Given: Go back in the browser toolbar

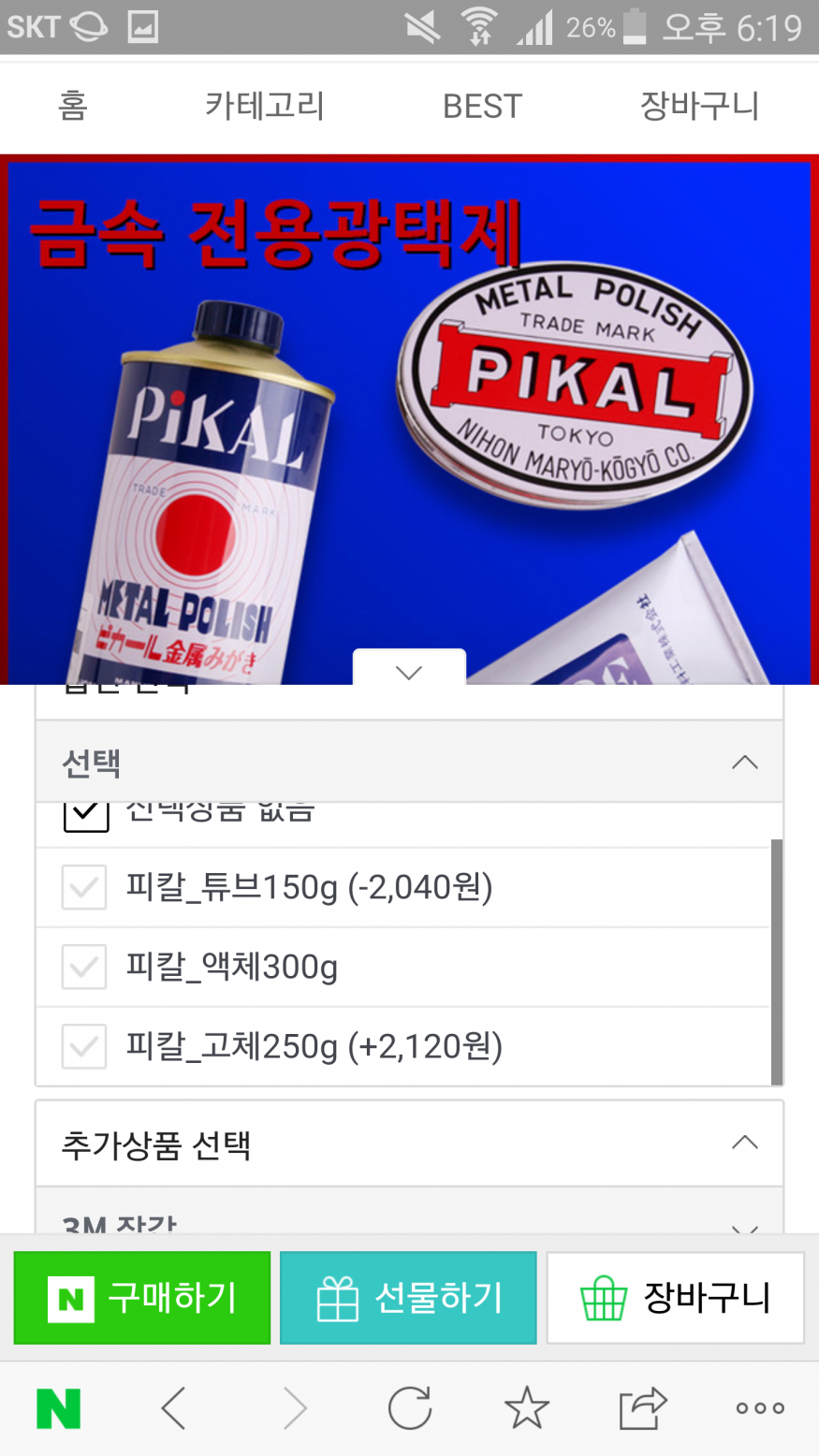Looking at the screenshot, I should coord(174,1407).
